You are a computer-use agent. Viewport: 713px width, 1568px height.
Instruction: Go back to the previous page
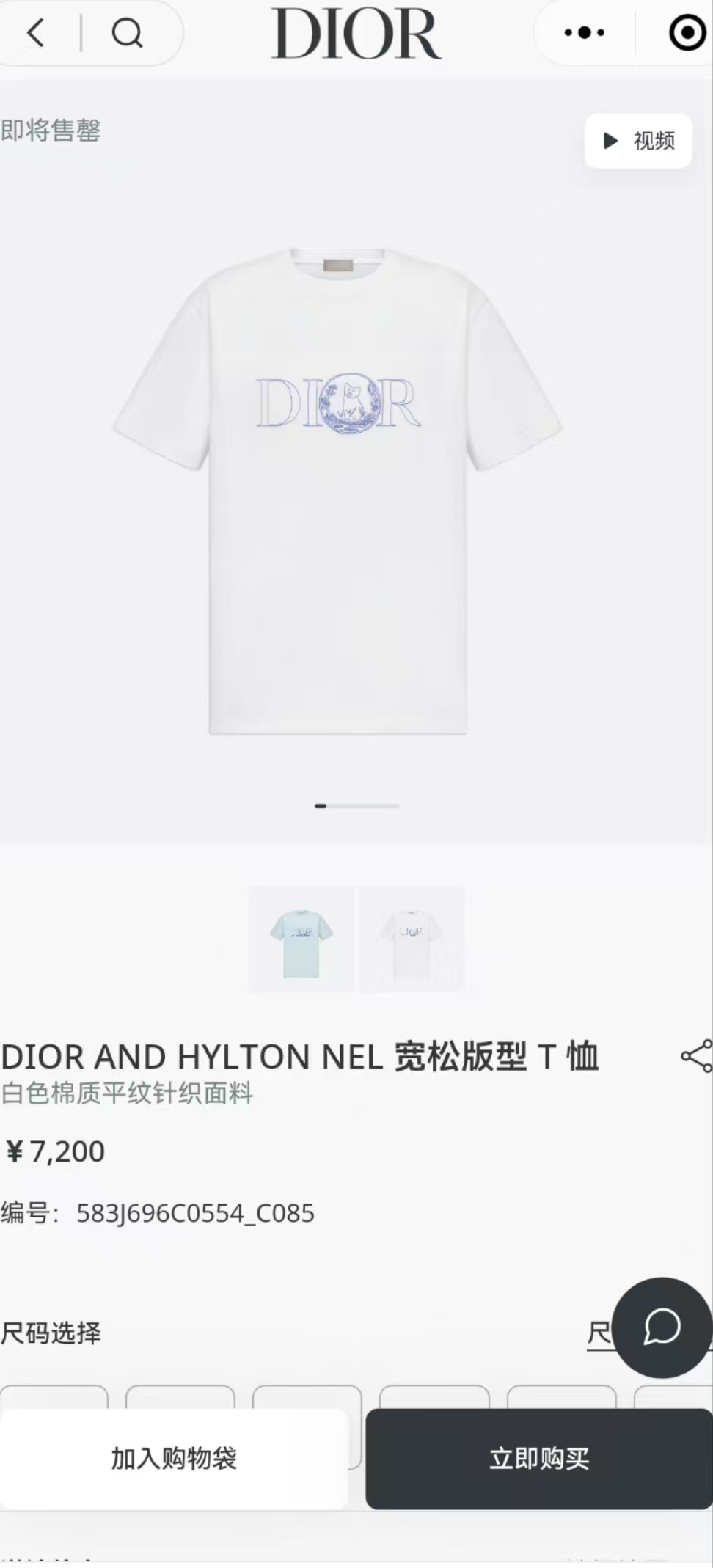pyautogui.click(x=35, y=33)
